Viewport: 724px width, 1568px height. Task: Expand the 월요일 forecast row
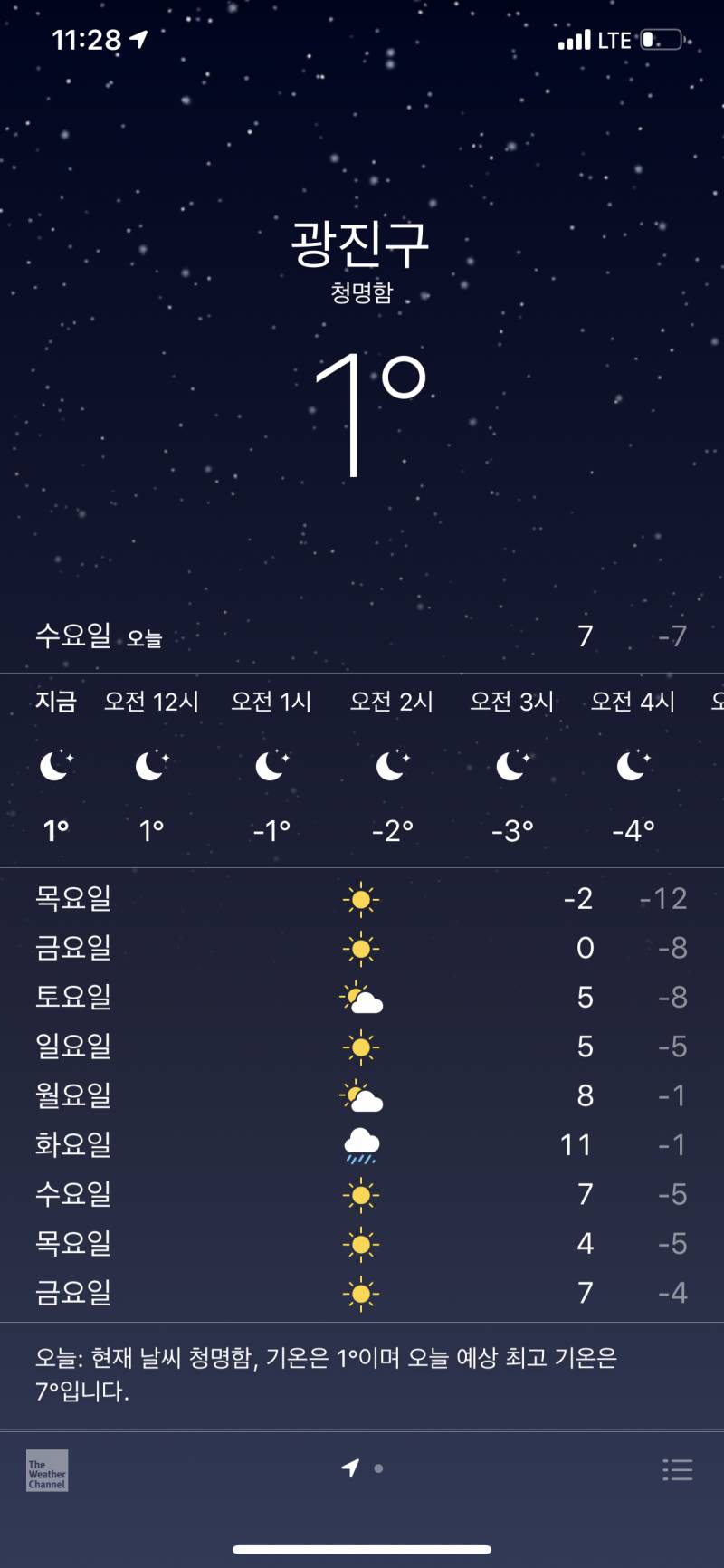coord(362,1095)
